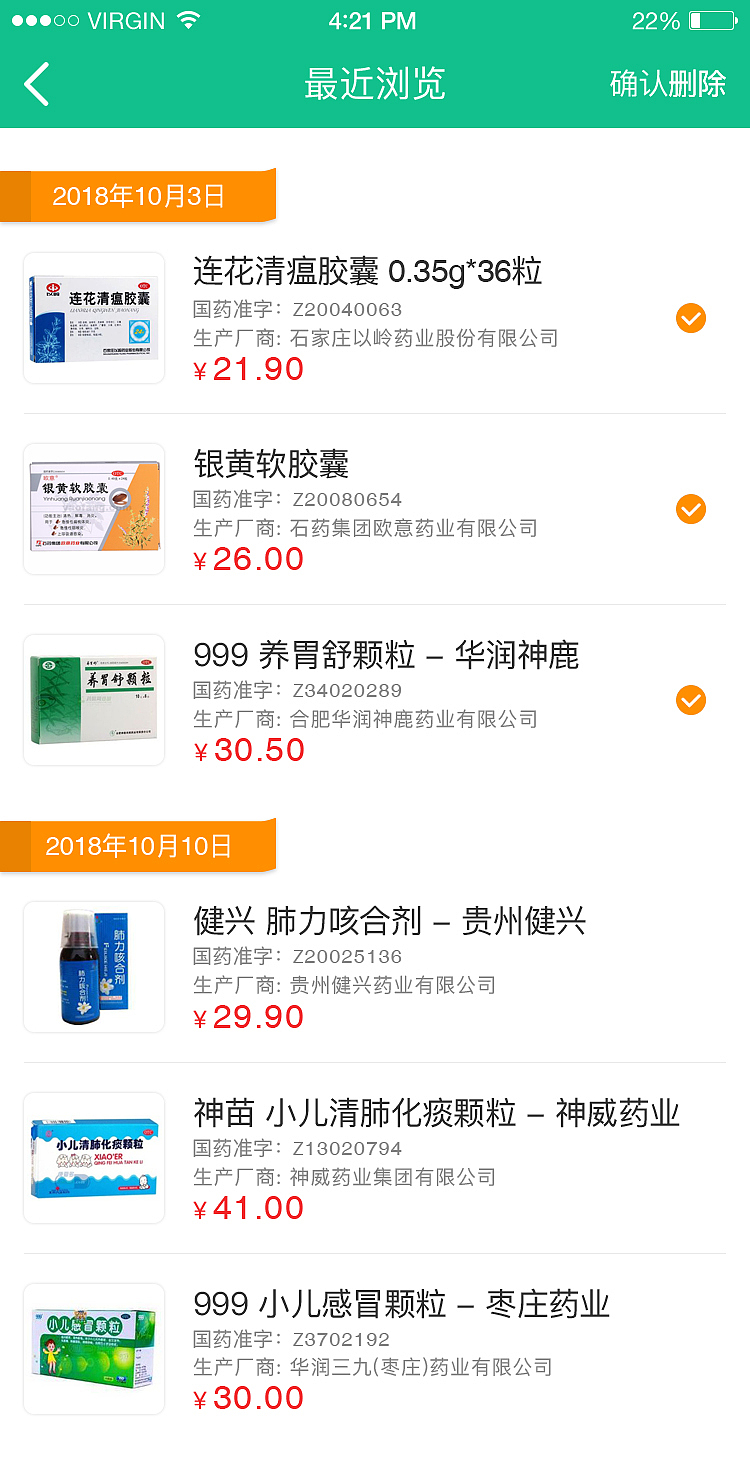The width and height of the screenshot is (750, 1480).
Task: Click the 最近浏览 title
Action: pos(375,85)
